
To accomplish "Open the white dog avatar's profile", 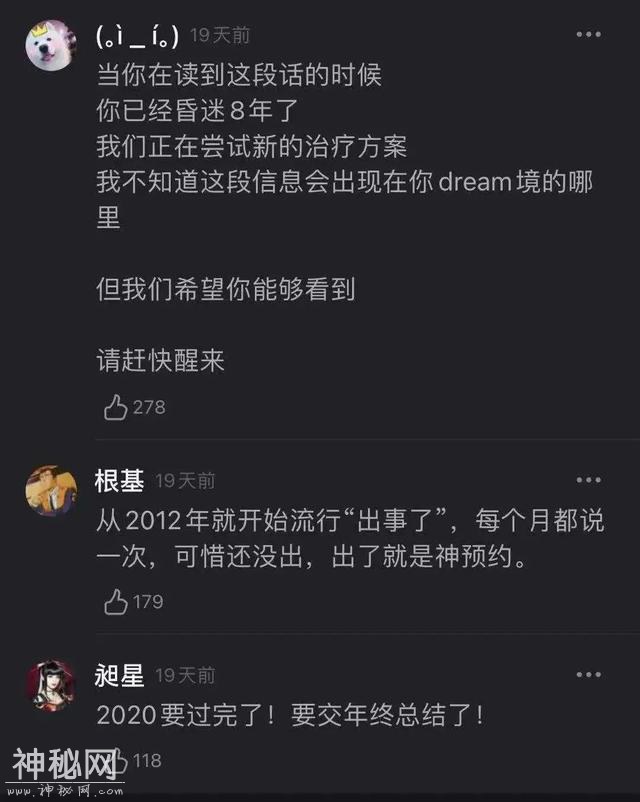I will pos(50,46).
